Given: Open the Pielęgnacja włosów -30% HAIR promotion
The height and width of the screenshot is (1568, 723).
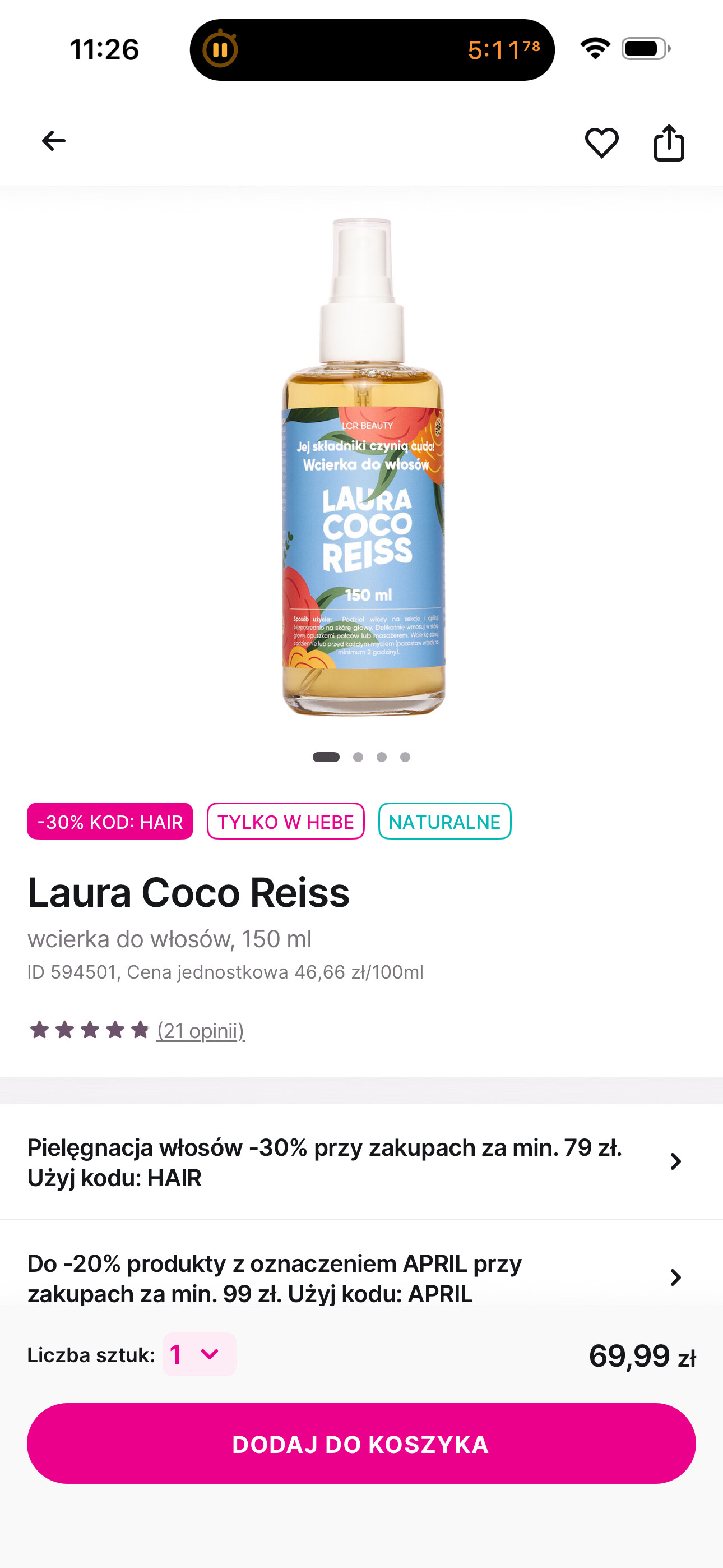Looking at the screenshot, I should pos(354,1162).
